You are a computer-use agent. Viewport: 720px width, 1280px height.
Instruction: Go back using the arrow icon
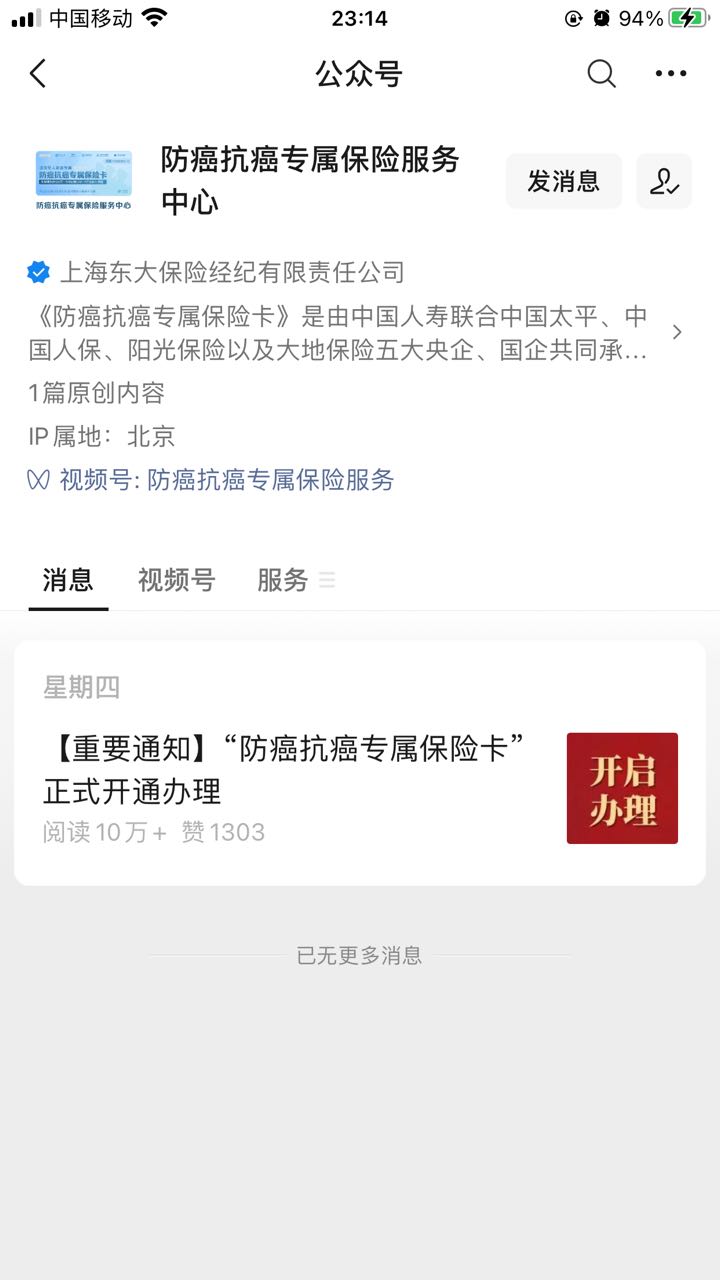(x=38, y=73)
